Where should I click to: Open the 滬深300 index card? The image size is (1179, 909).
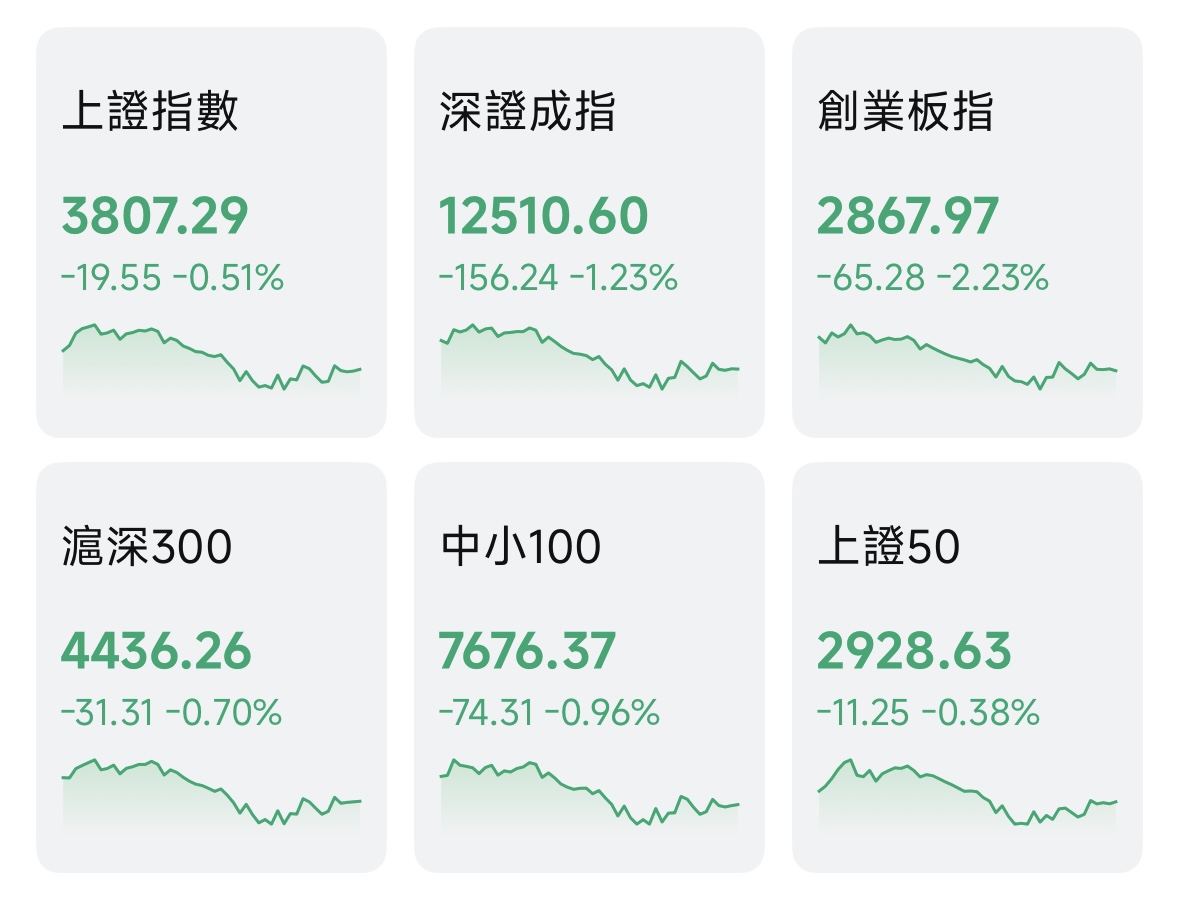pos(211,667)
